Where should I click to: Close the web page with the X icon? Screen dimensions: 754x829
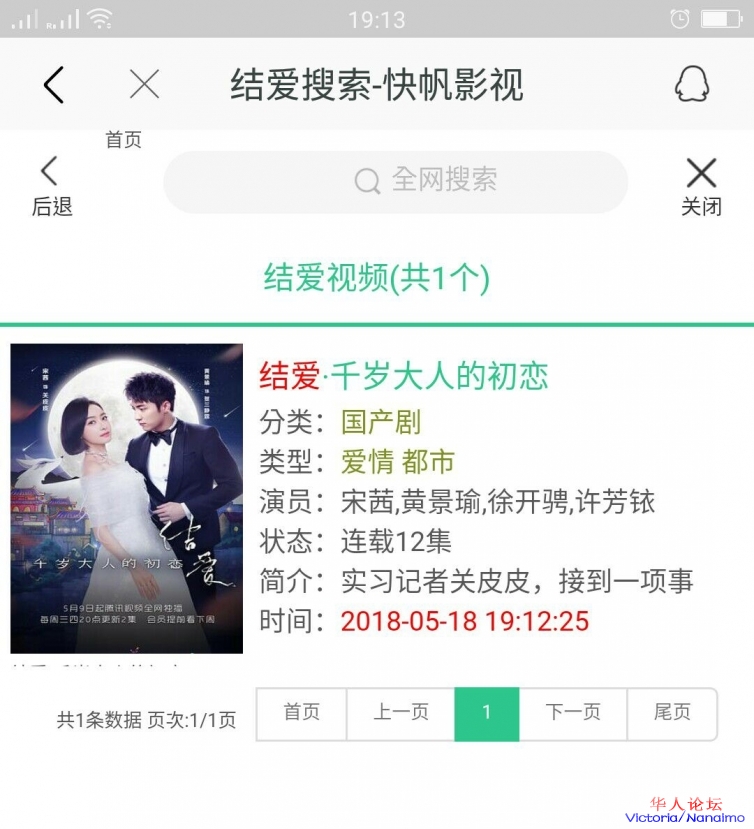point(145,85)
